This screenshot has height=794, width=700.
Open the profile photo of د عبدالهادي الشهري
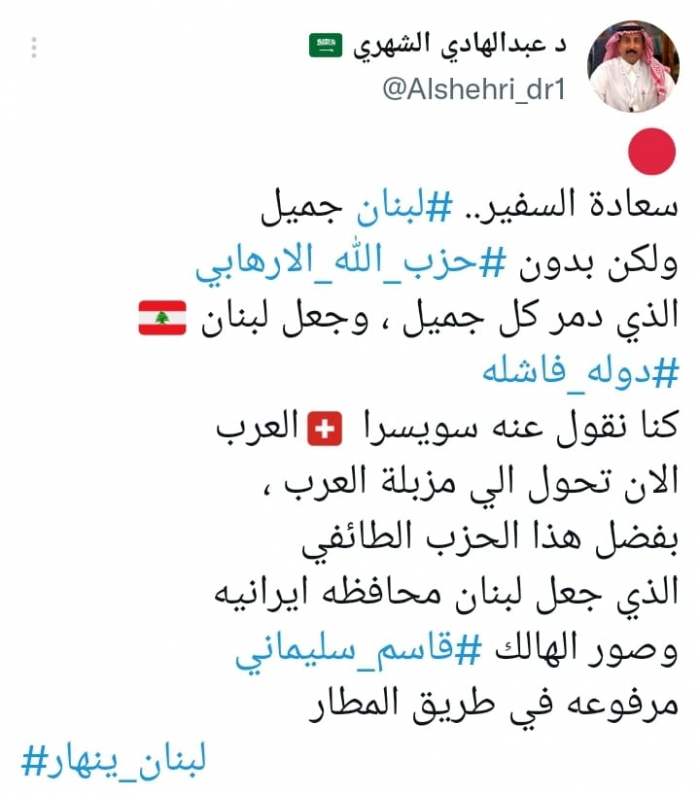click(633, 65)
